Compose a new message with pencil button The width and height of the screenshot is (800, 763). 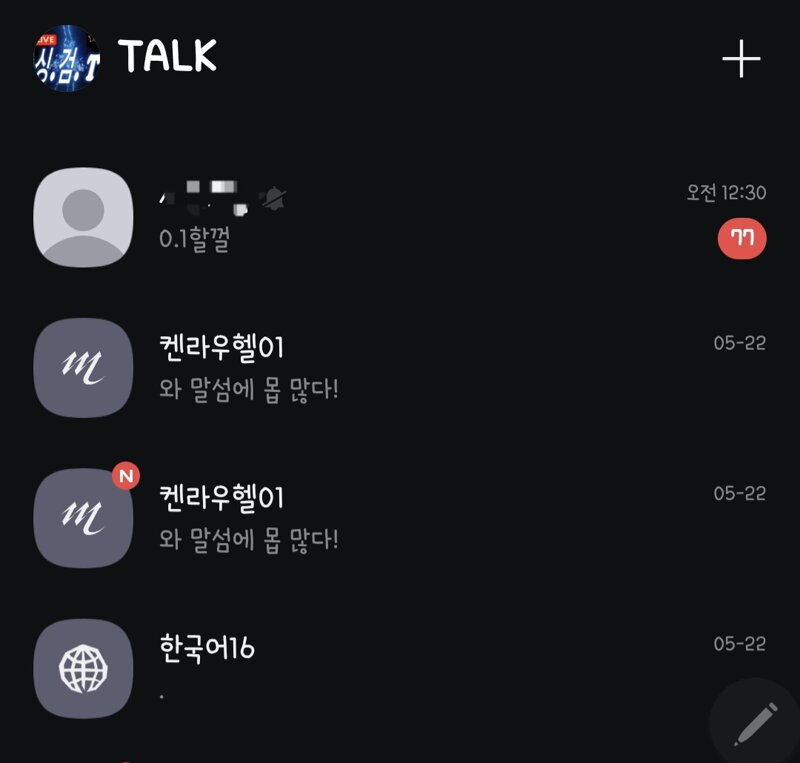(x=756, y=724)
